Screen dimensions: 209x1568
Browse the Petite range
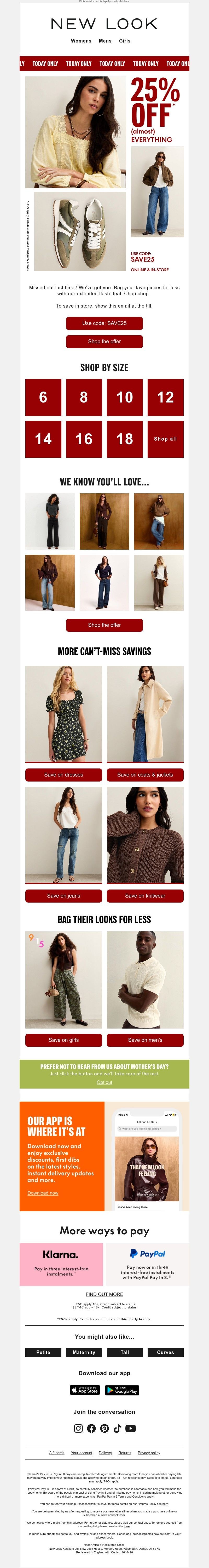tap(43, 1353)
